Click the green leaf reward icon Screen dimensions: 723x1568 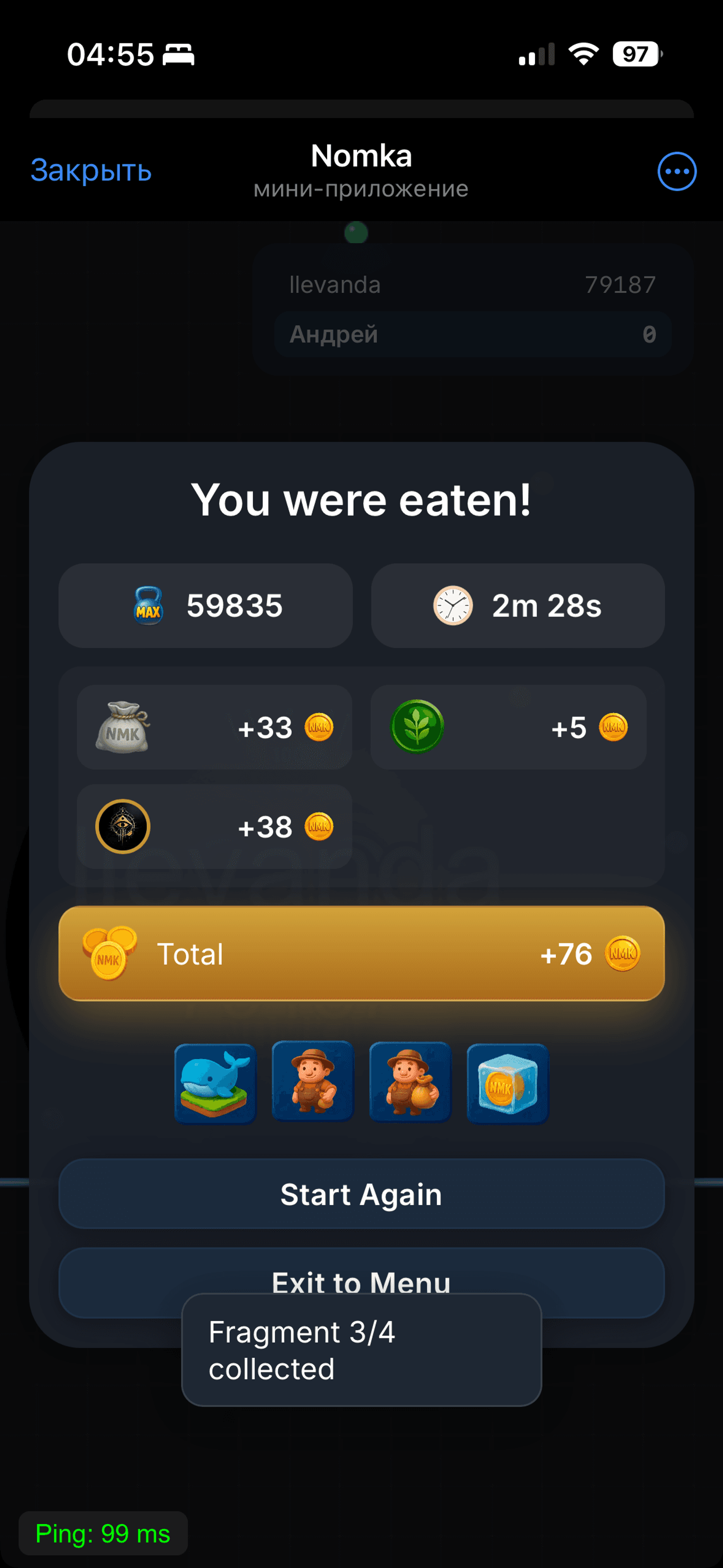point(417,726)
